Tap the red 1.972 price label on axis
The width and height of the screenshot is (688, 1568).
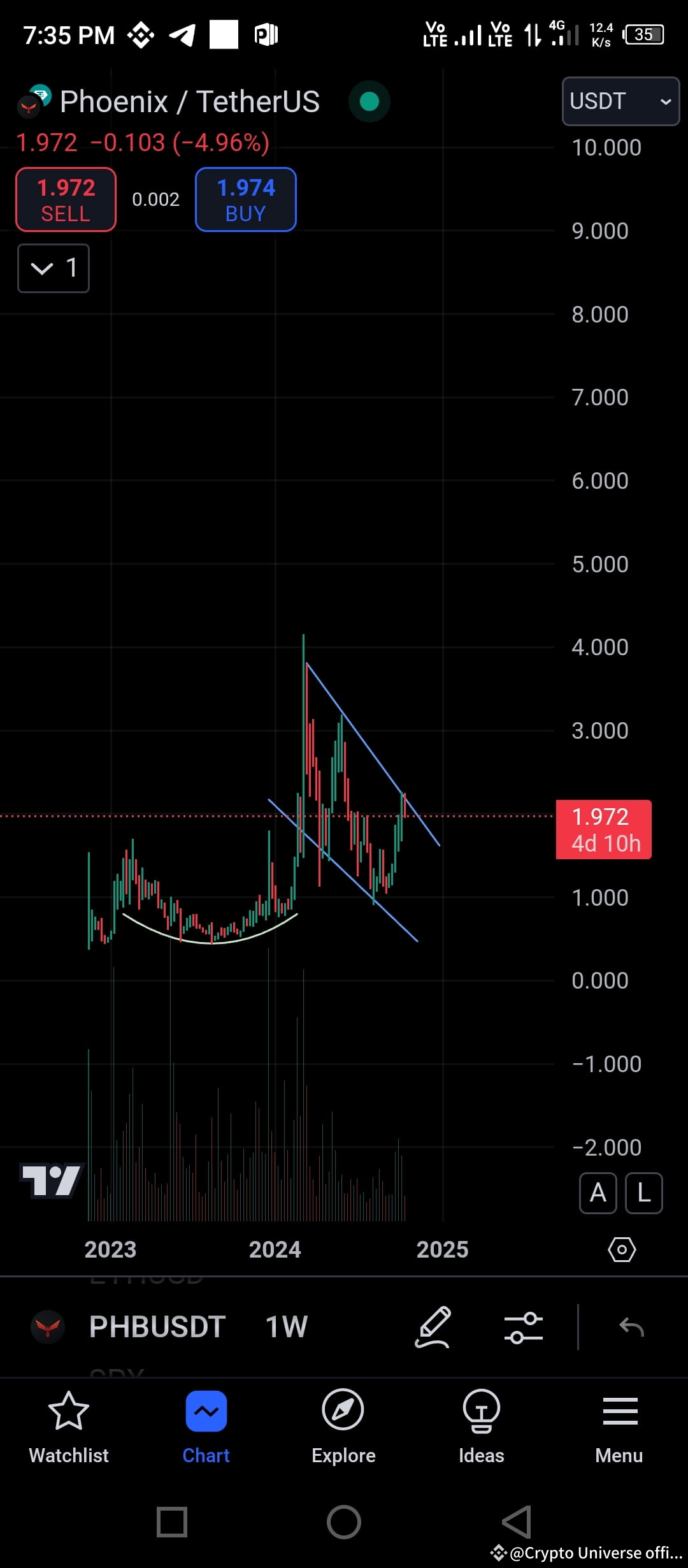pos(603,828)
